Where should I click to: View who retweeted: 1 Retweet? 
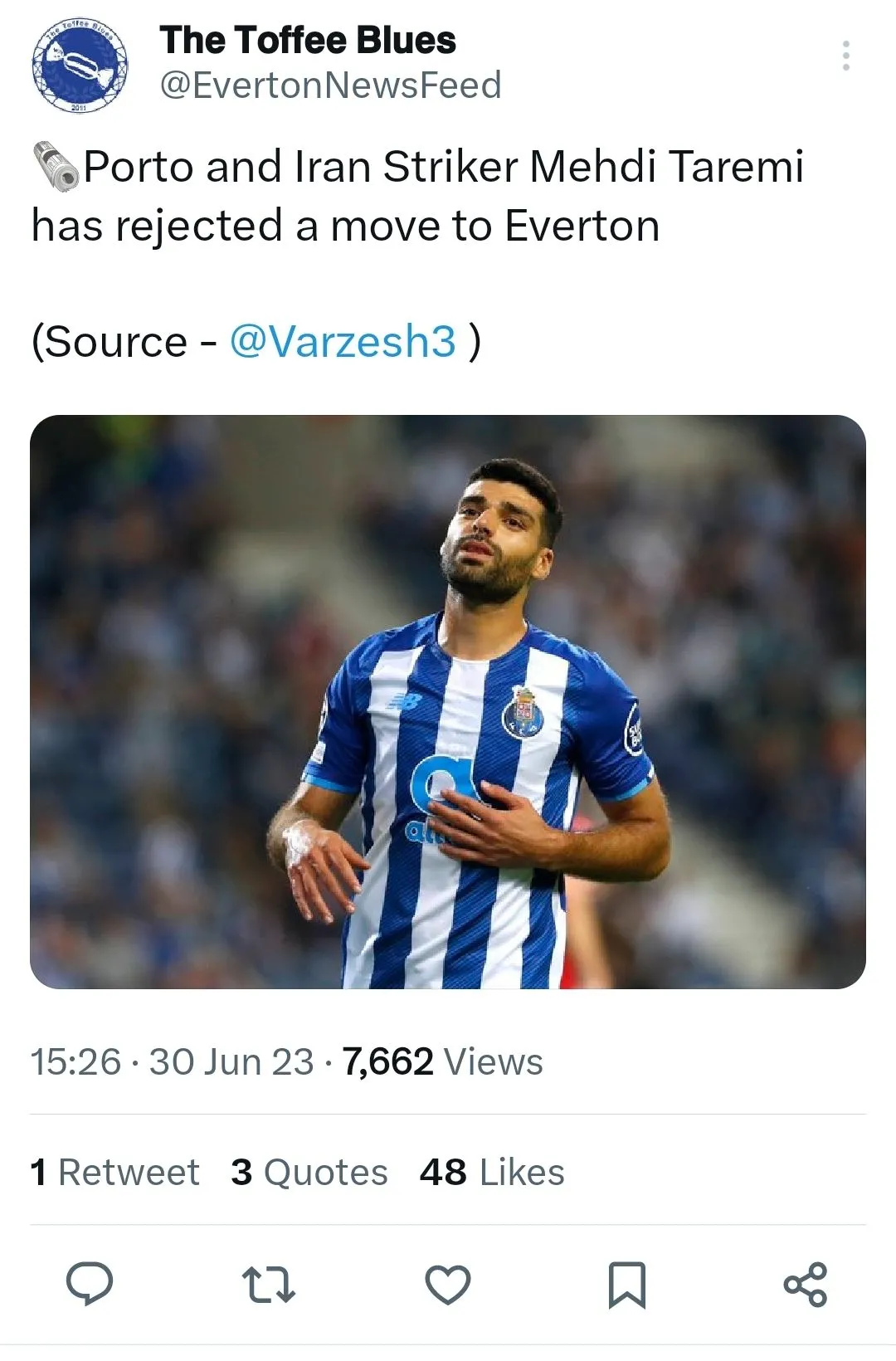click(114, 1173)
